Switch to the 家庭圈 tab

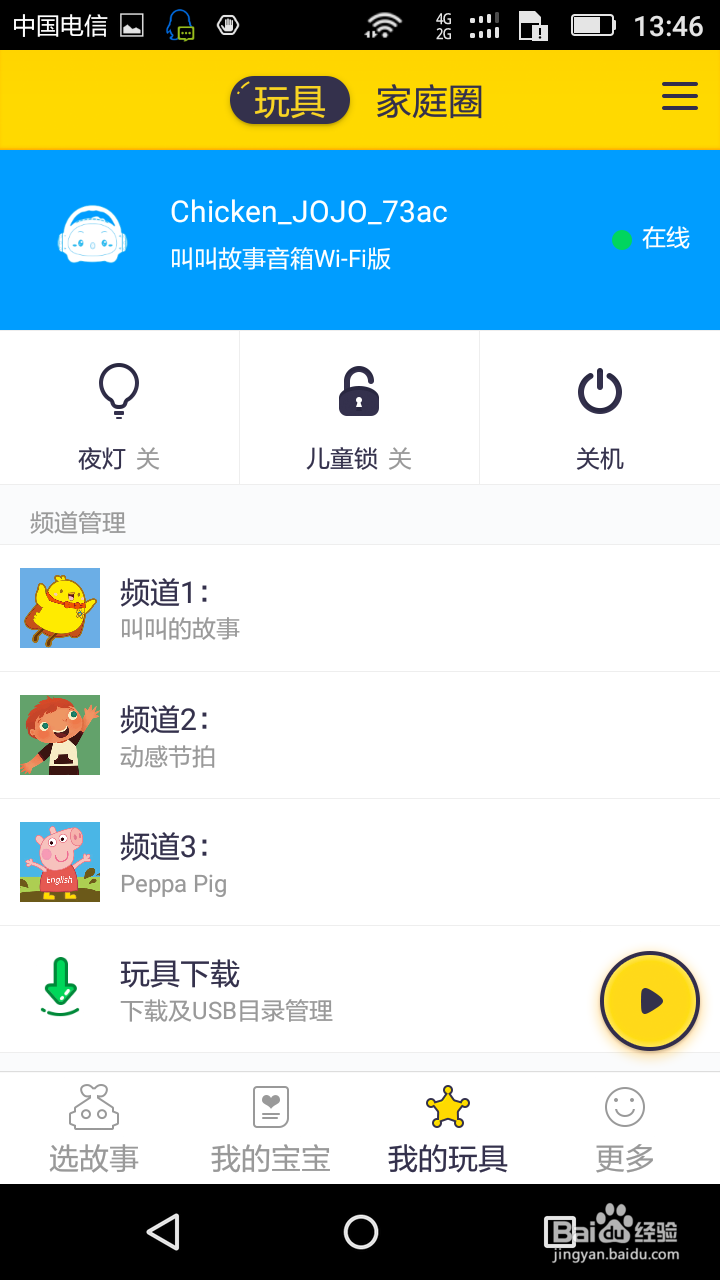coord(429,102)
